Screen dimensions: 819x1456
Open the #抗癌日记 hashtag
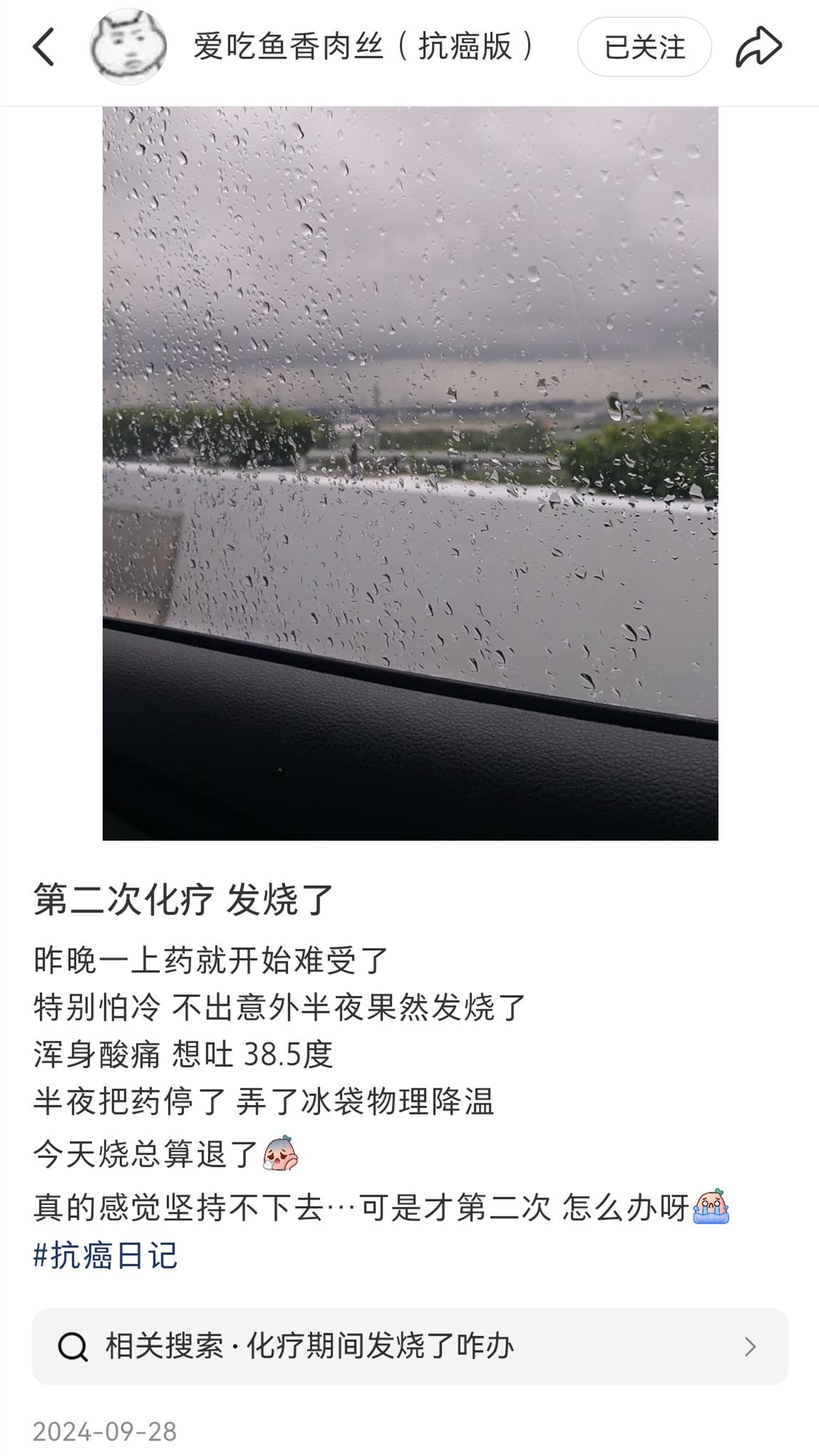[105, 1255]
